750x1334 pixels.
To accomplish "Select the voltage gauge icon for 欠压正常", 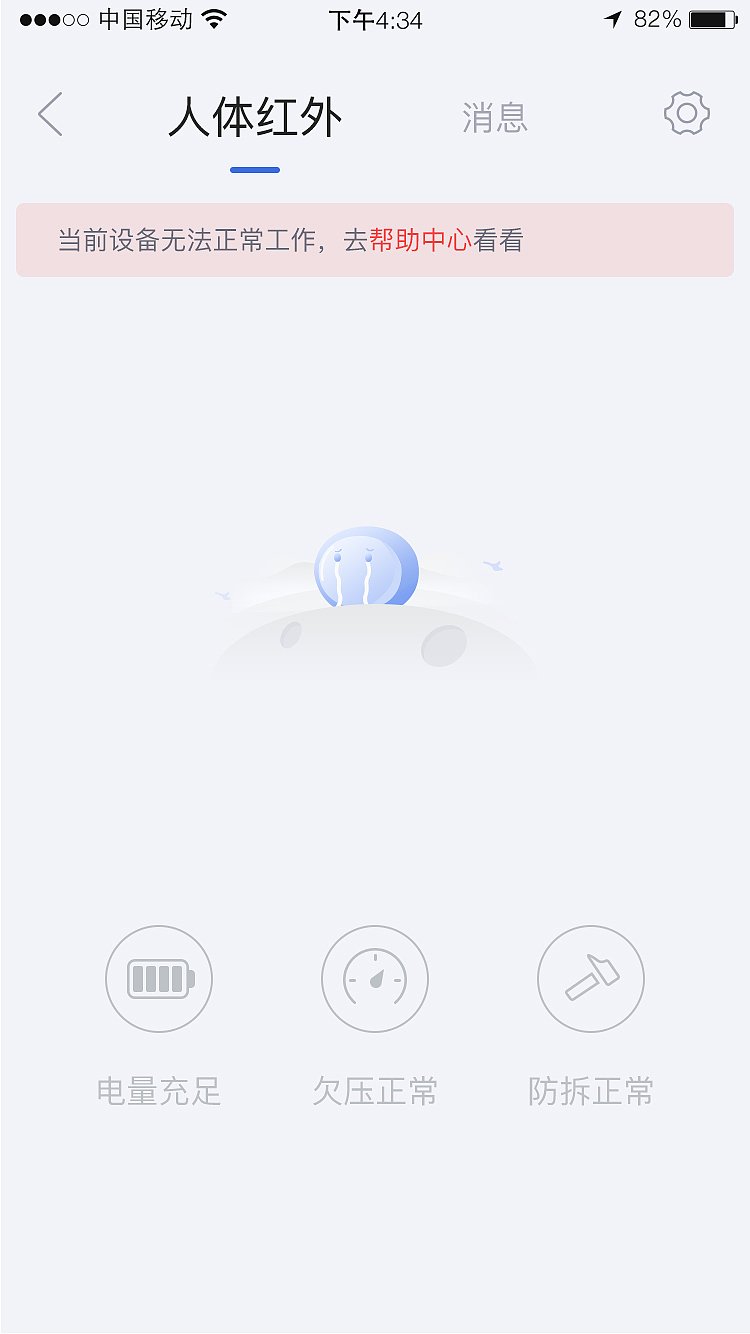I will coord(375,979).
